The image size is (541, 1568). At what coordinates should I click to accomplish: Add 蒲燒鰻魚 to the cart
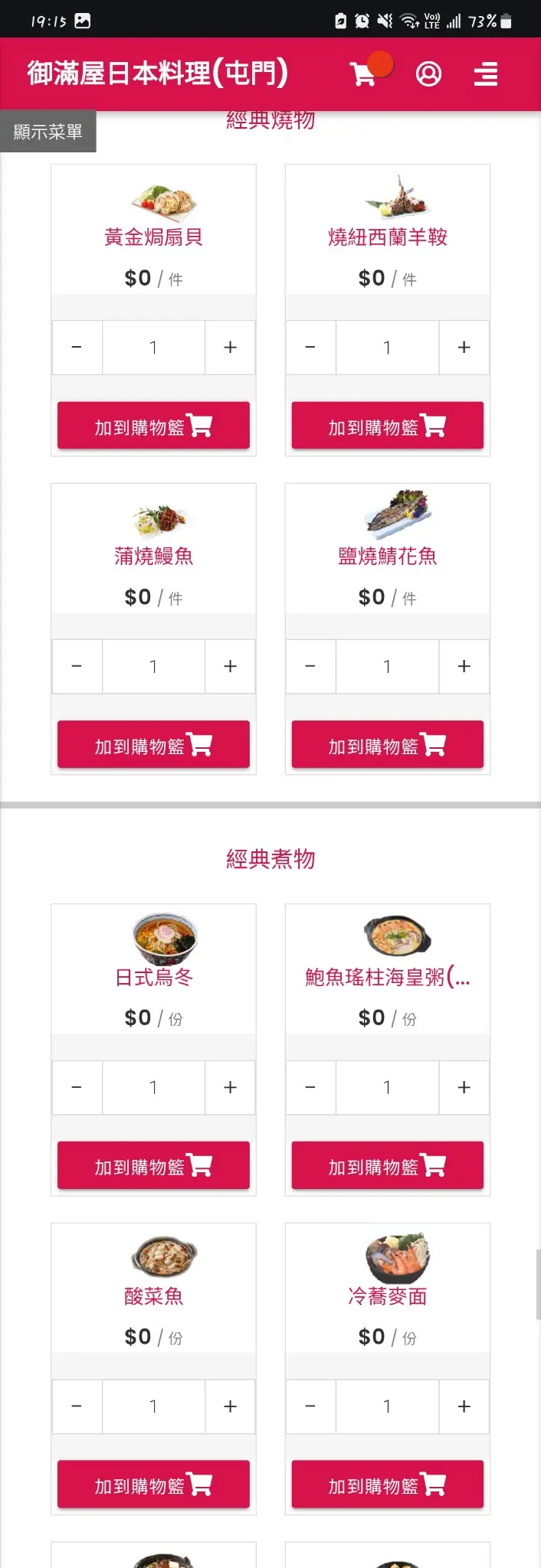coord(153,744)
